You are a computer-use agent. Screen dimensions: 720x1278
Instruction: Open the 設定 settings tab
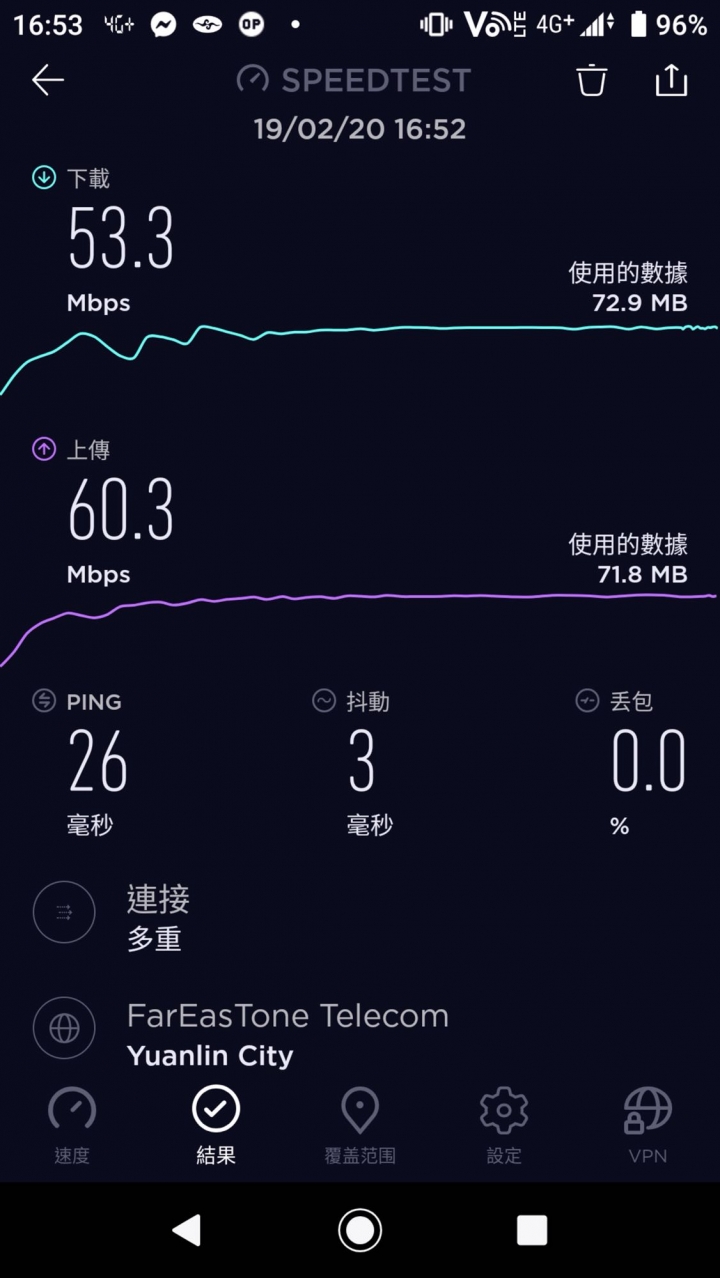tap(504, 1125)
